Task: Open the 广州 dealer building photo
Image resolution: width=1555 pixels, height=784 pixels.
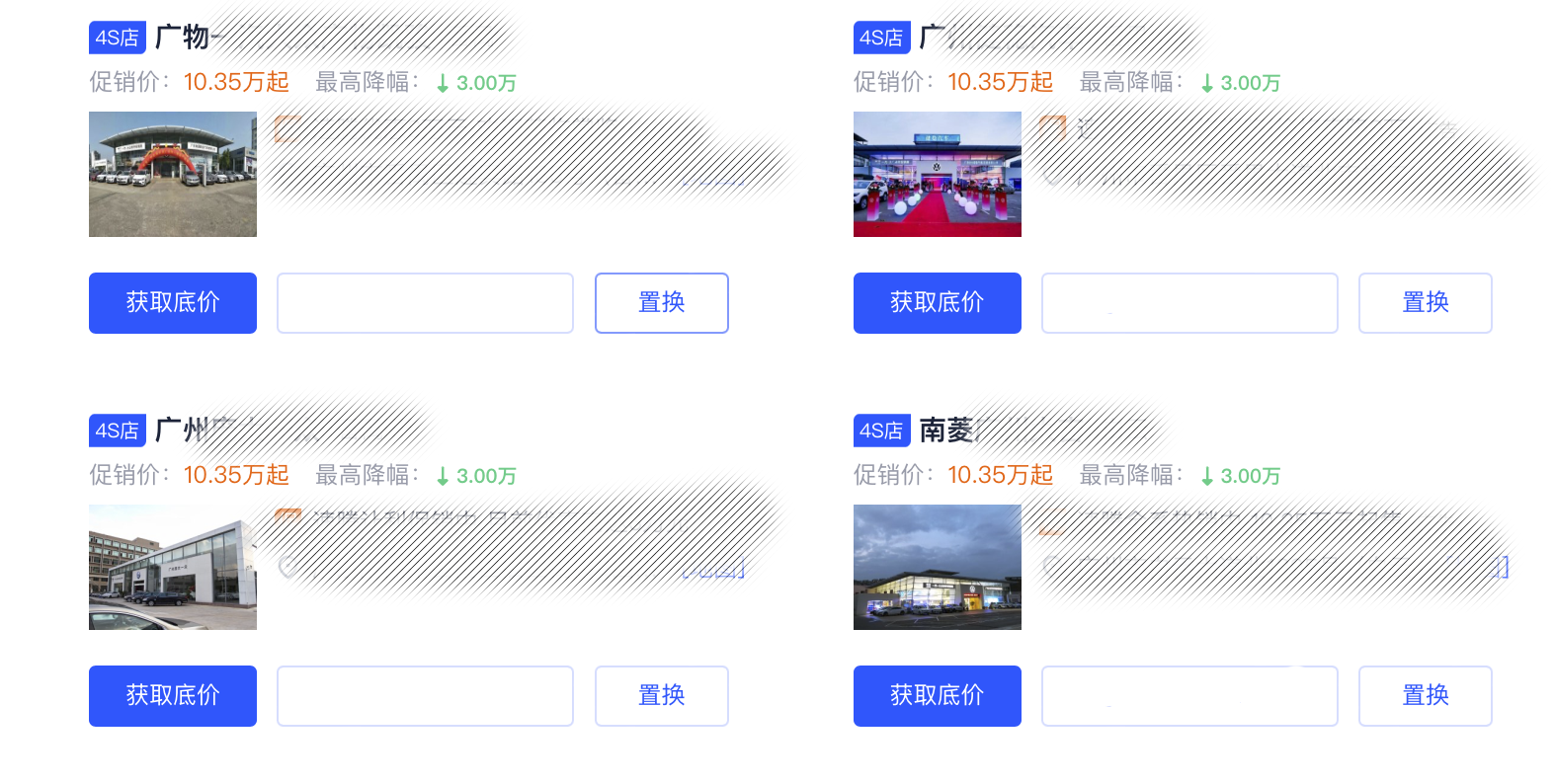Action: (173, 567)
